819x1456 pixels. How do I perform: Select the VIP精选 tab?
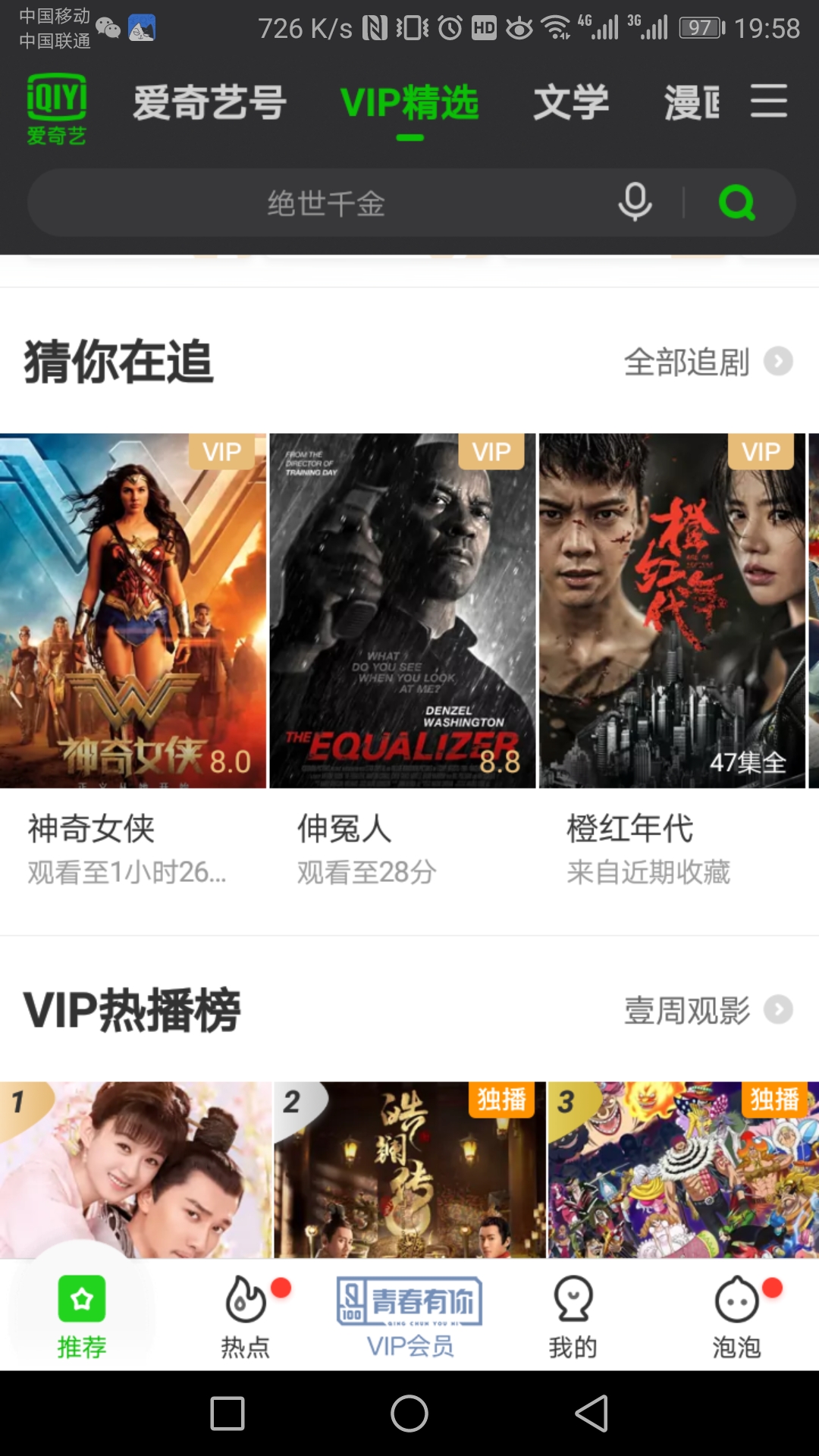click(x=410, y=102)
